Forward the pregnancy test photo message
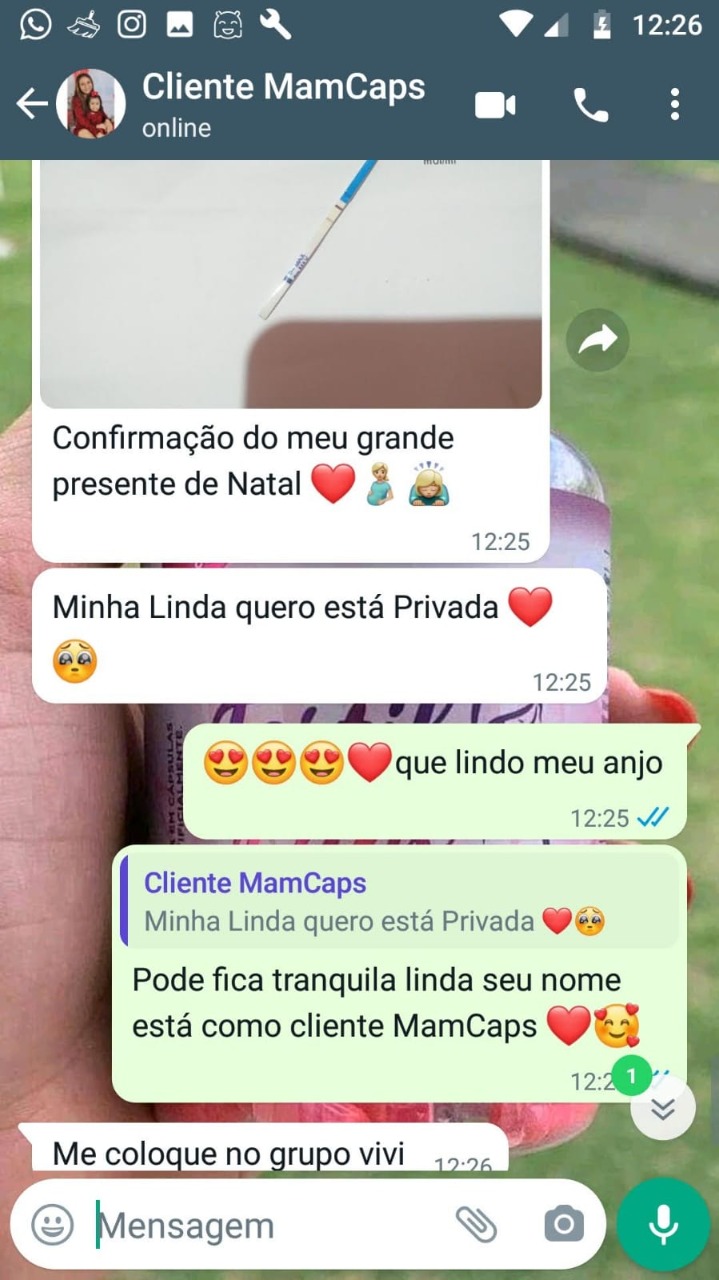This screenshot has height=1280, width=719. point(598,341)
